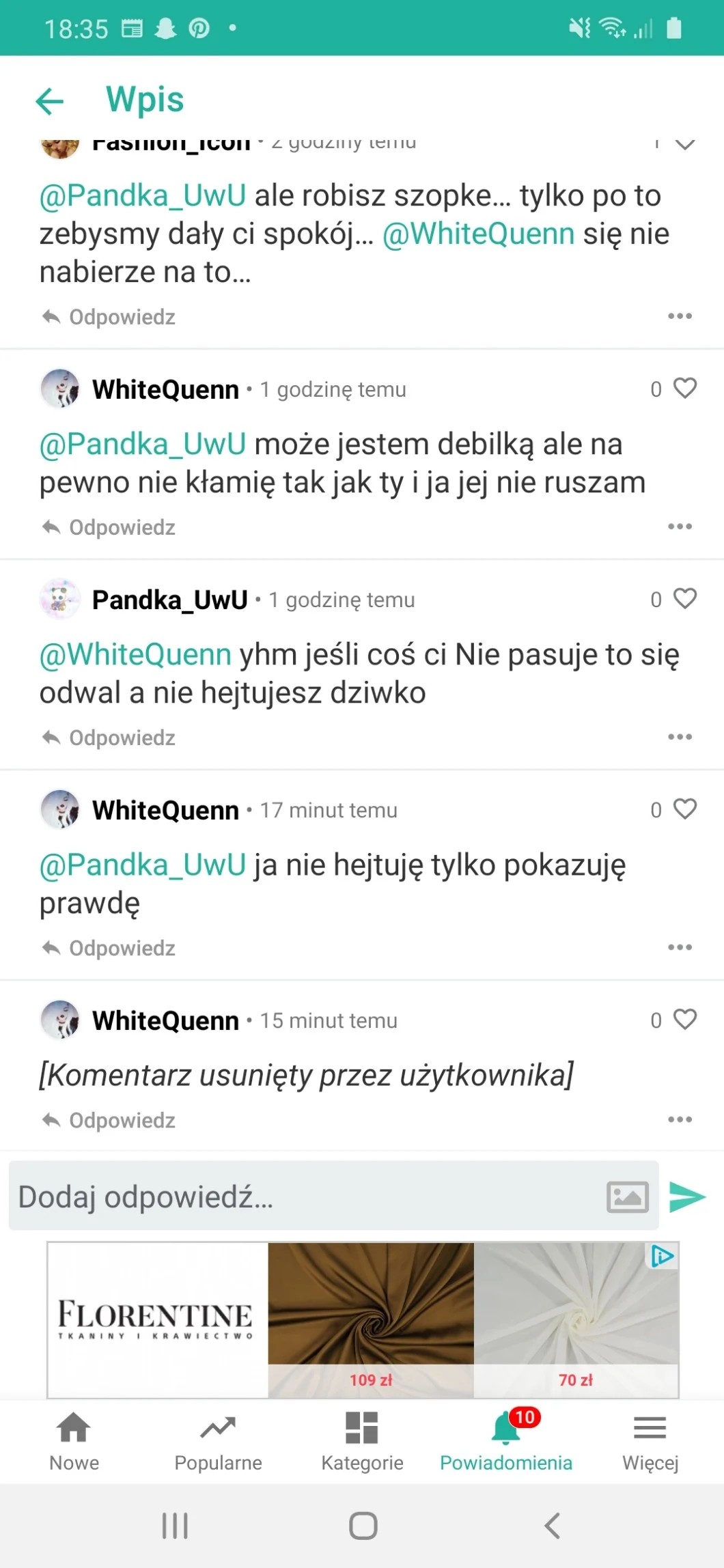Open more options on Pandka_UwU's comment
Image resolution: width=724 pixels, height=1568 pixels.
click(x=680, y=737)
